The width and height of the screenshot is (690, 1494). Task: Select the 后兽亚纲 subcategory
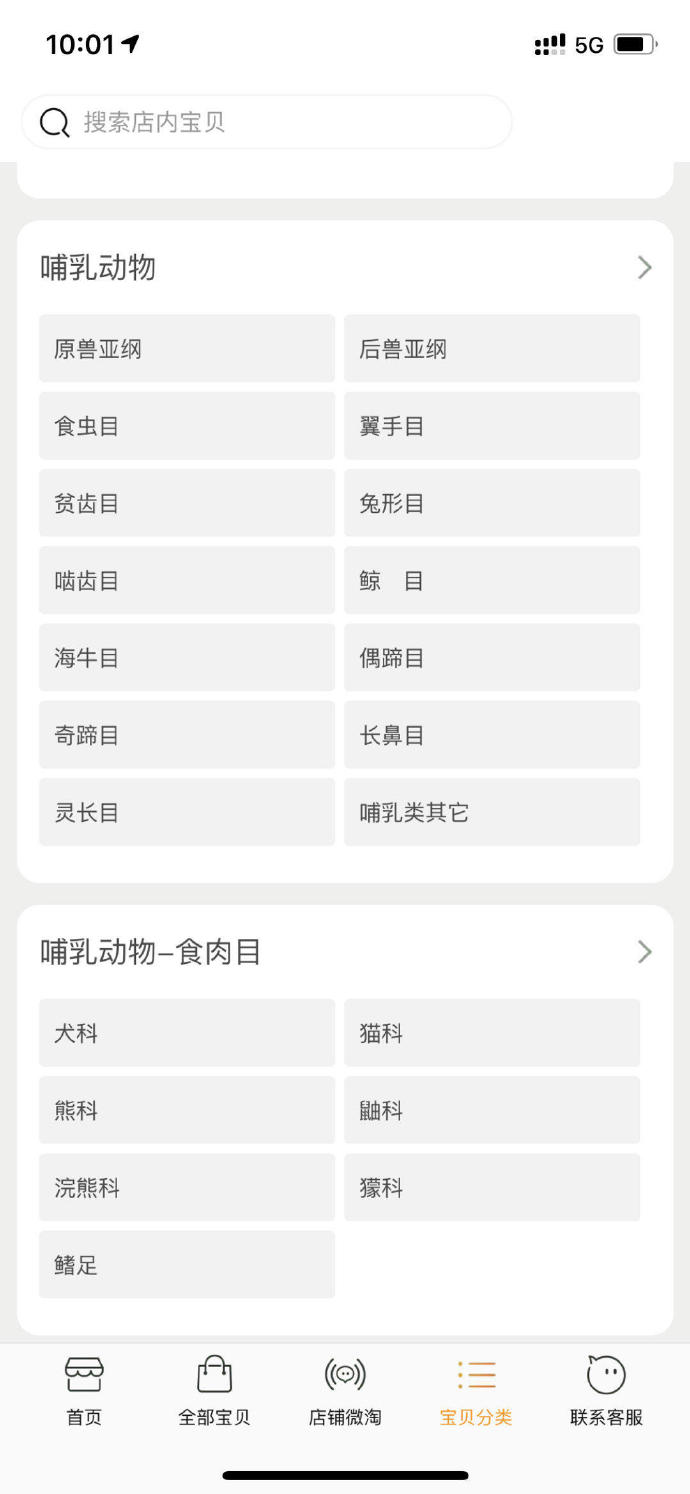[492, 349]
